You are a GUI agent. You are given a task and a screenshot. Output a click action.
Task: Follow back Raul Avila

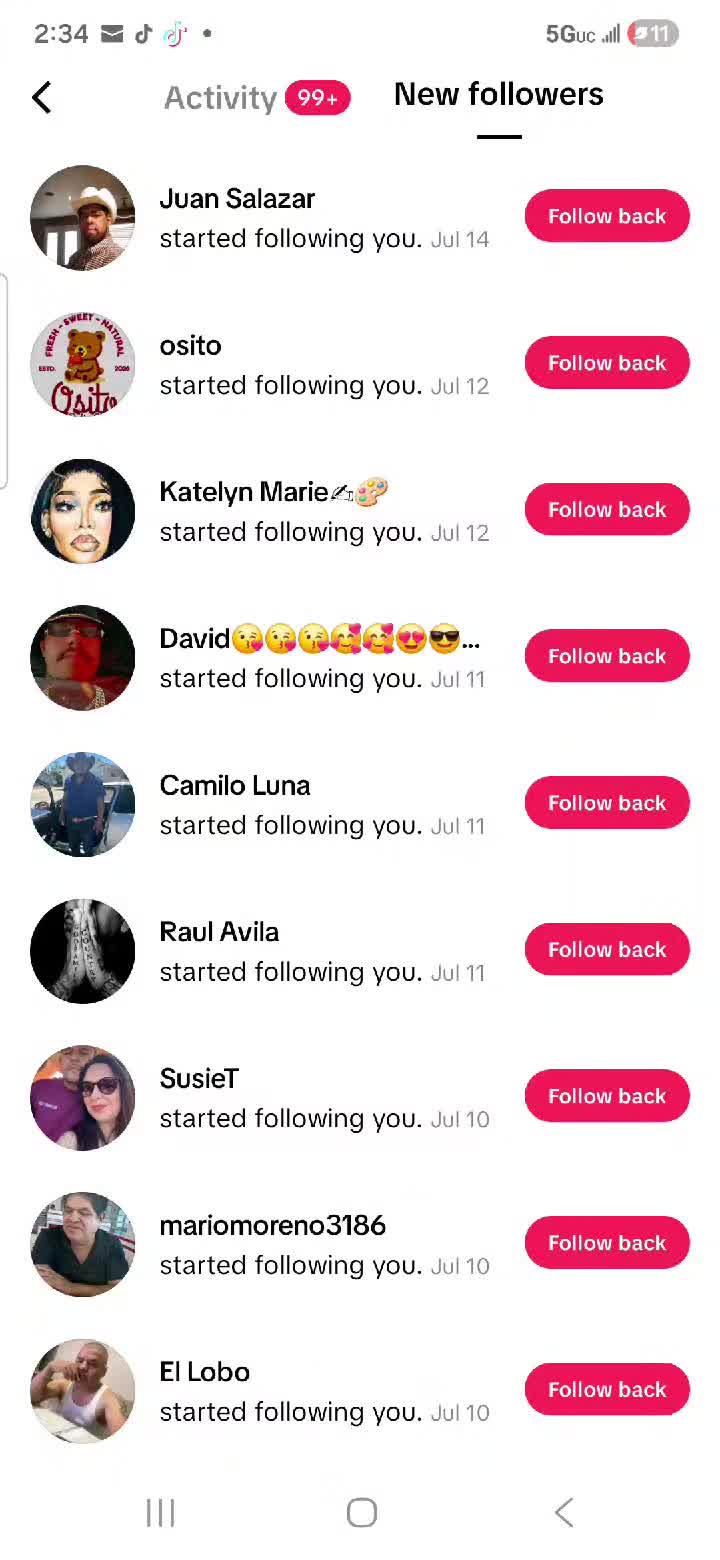pyautogui.click(x=607, y=950)
